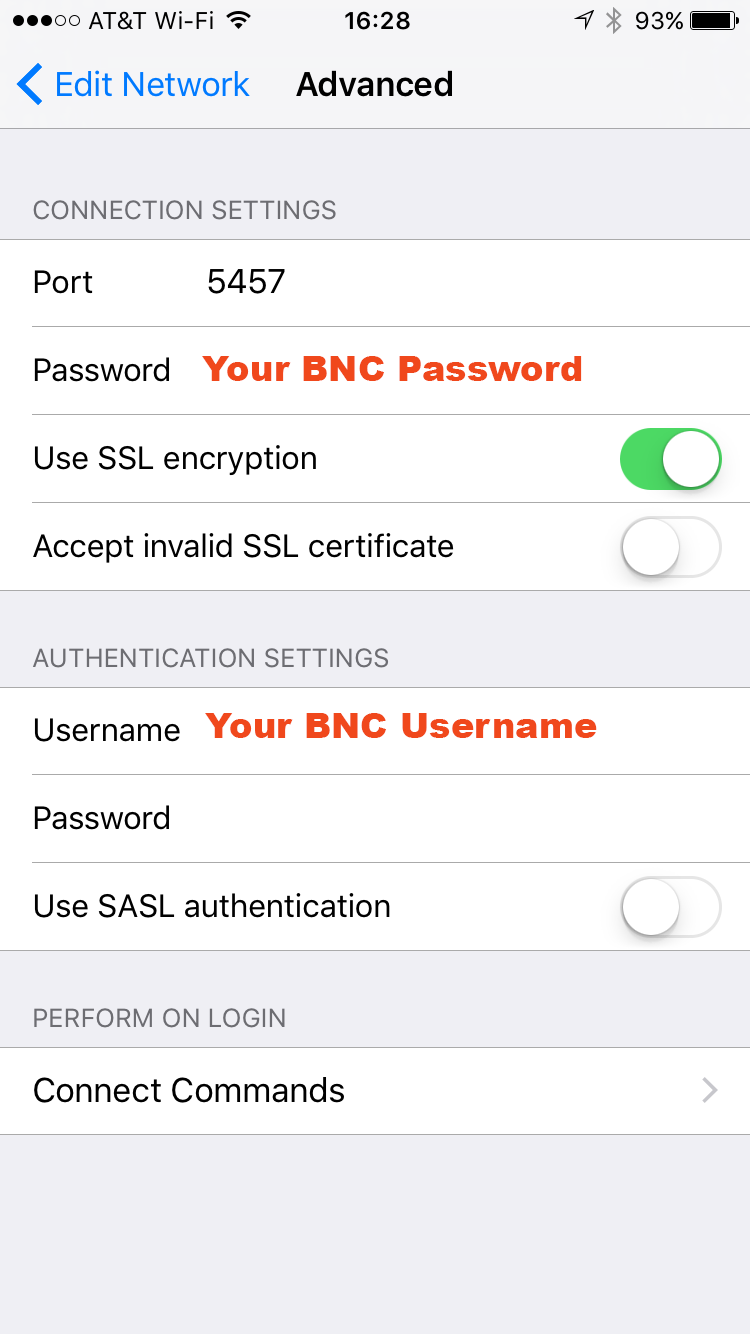Screen dimensions: 750x1334
Task: Open Connect Commands
Action: coord(375,1090)
